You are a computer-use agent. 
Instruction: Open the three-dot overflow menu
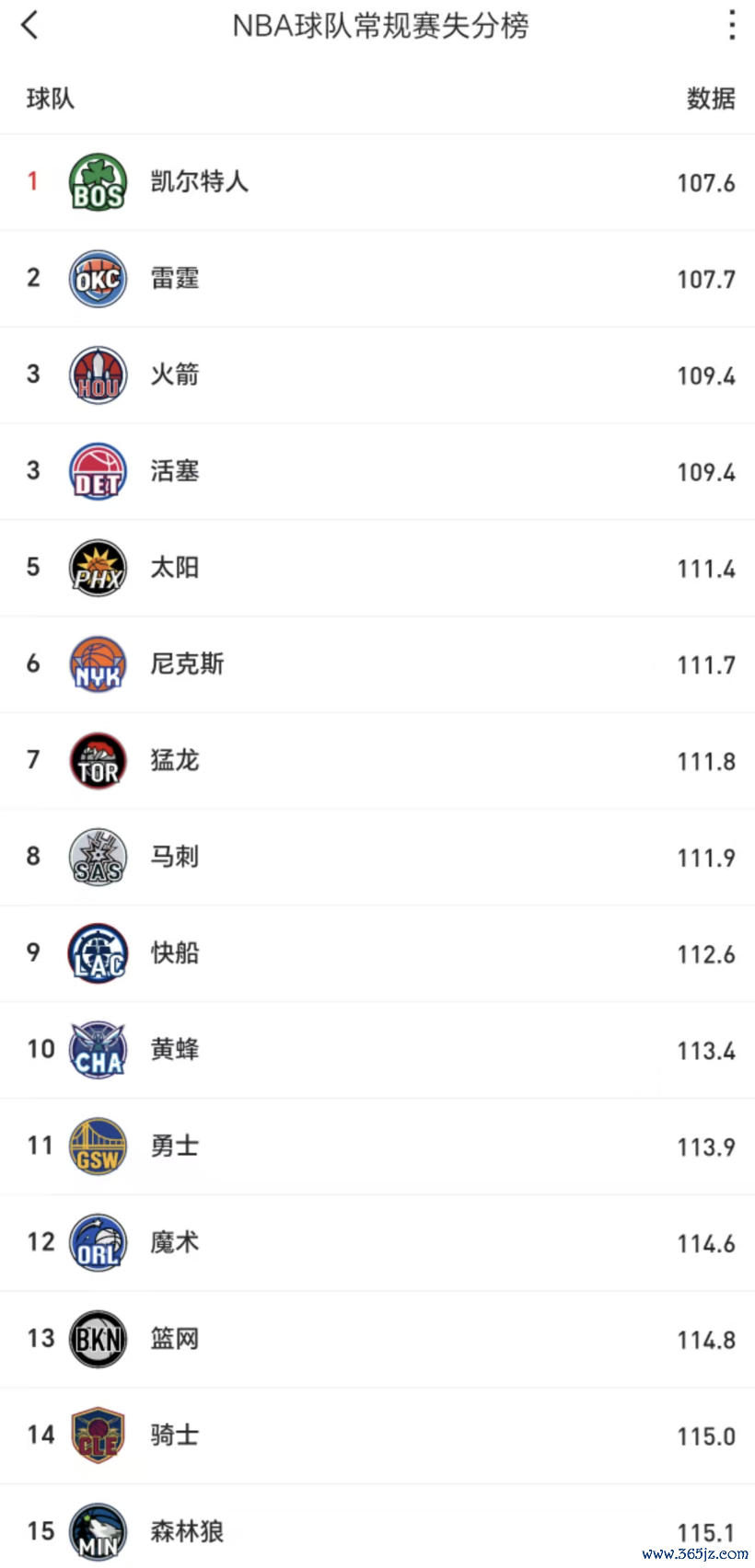pyautogui.click(x=732, y=26)
